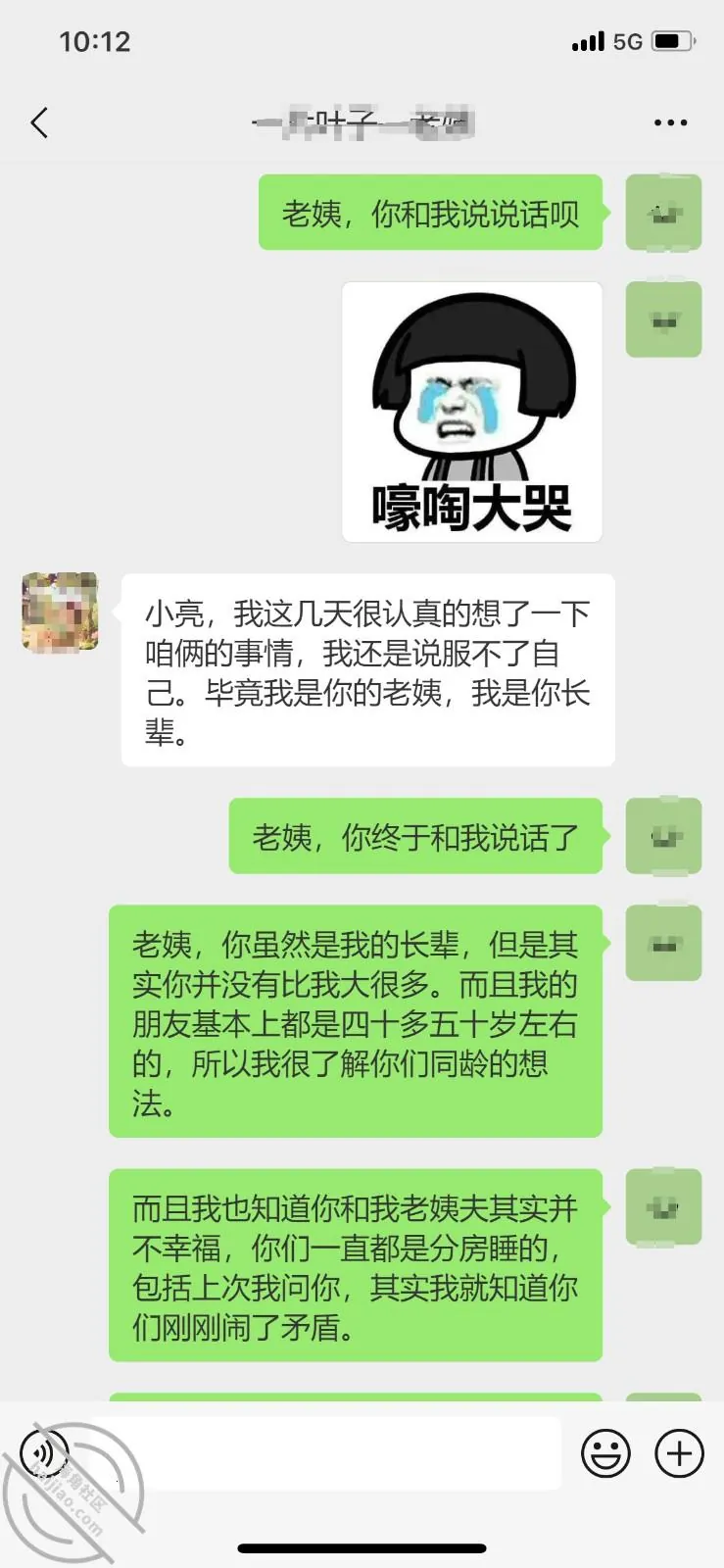Viewport: 724px width, 1568px height.
Task: Open the emoji sticker panel
Action: [x=605, y=1452]
